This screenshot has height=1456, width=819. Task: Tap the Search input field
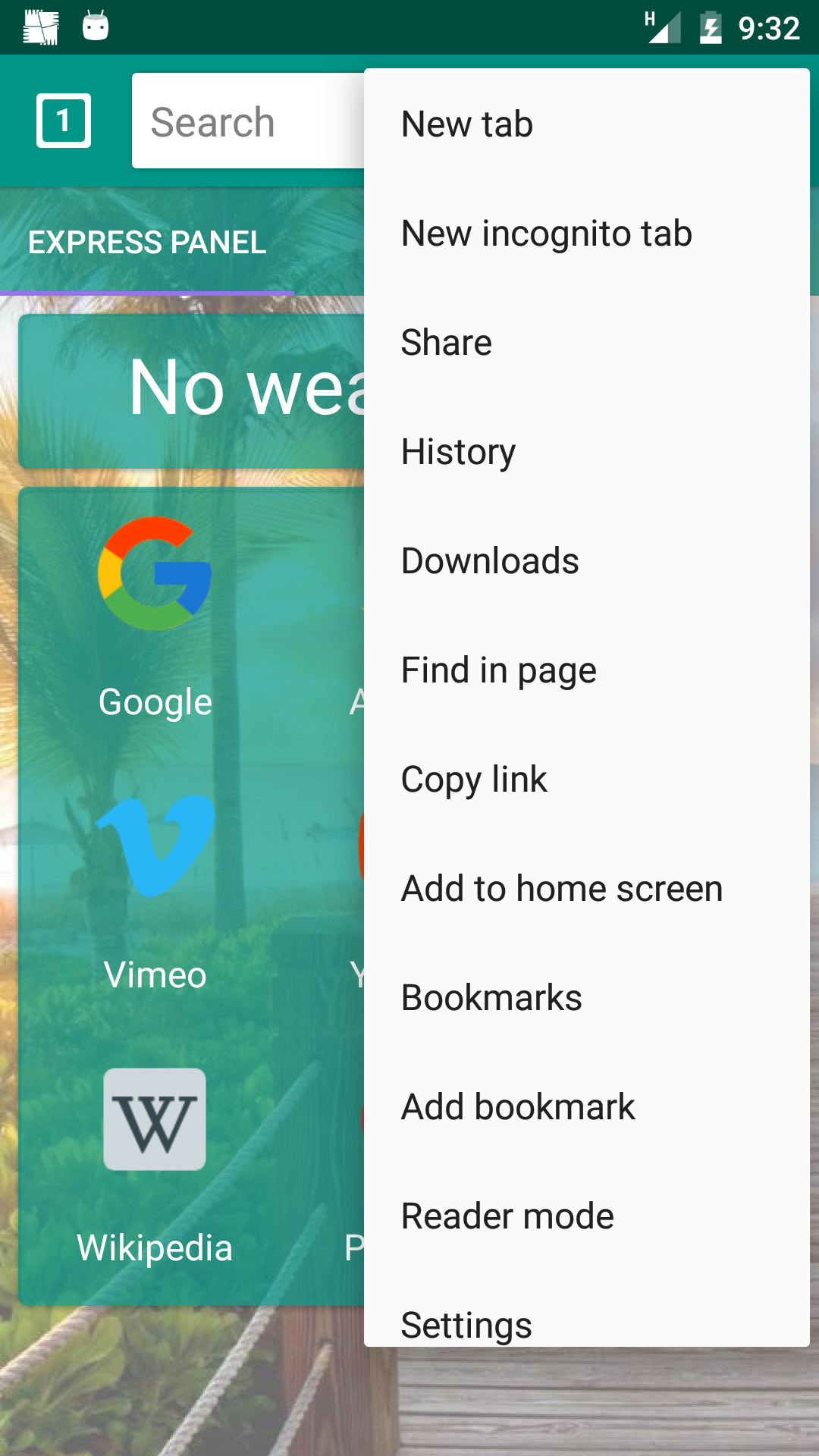(x=243, y=121)
